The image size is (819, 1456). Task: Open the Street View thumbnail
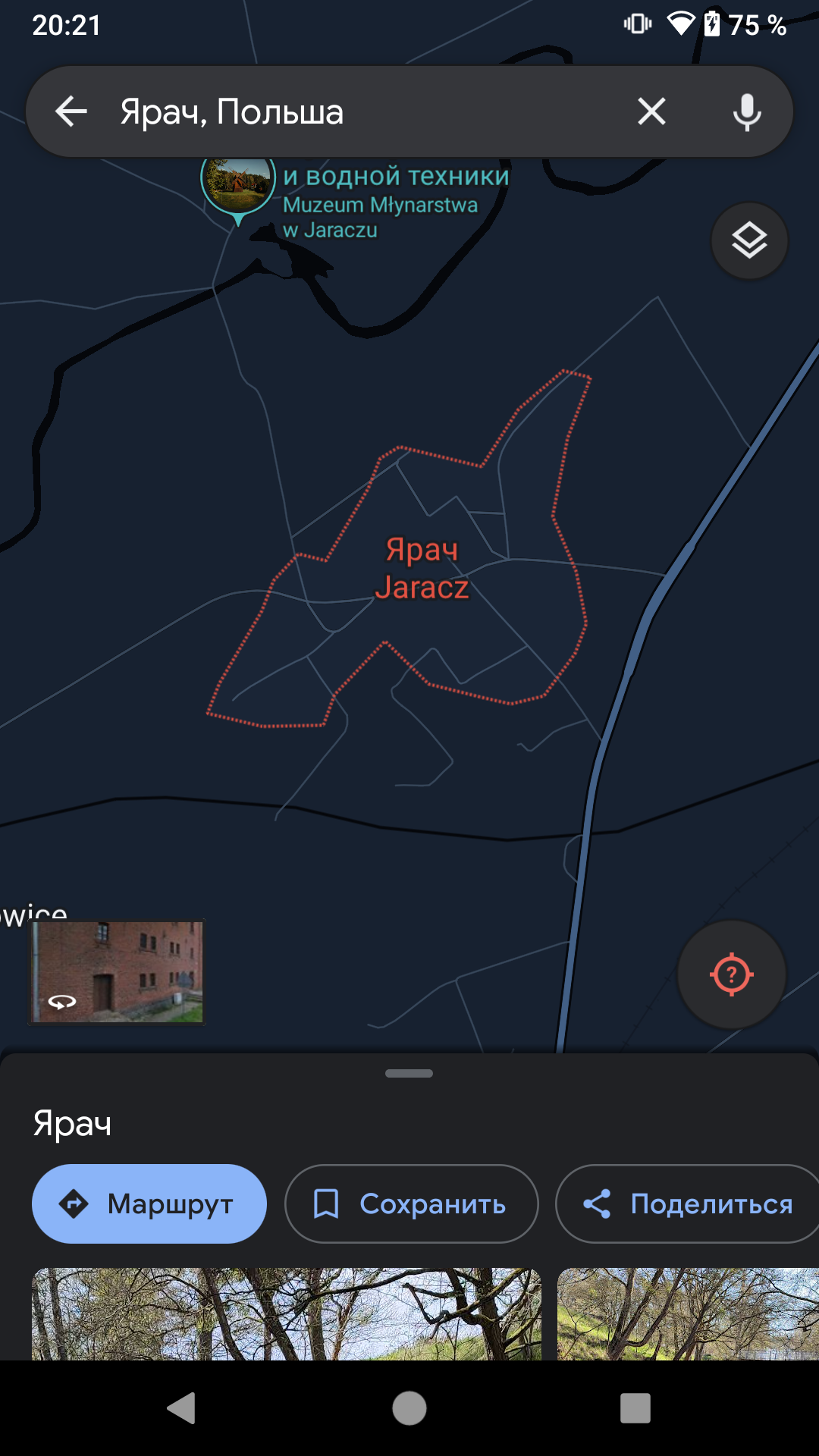117,972
